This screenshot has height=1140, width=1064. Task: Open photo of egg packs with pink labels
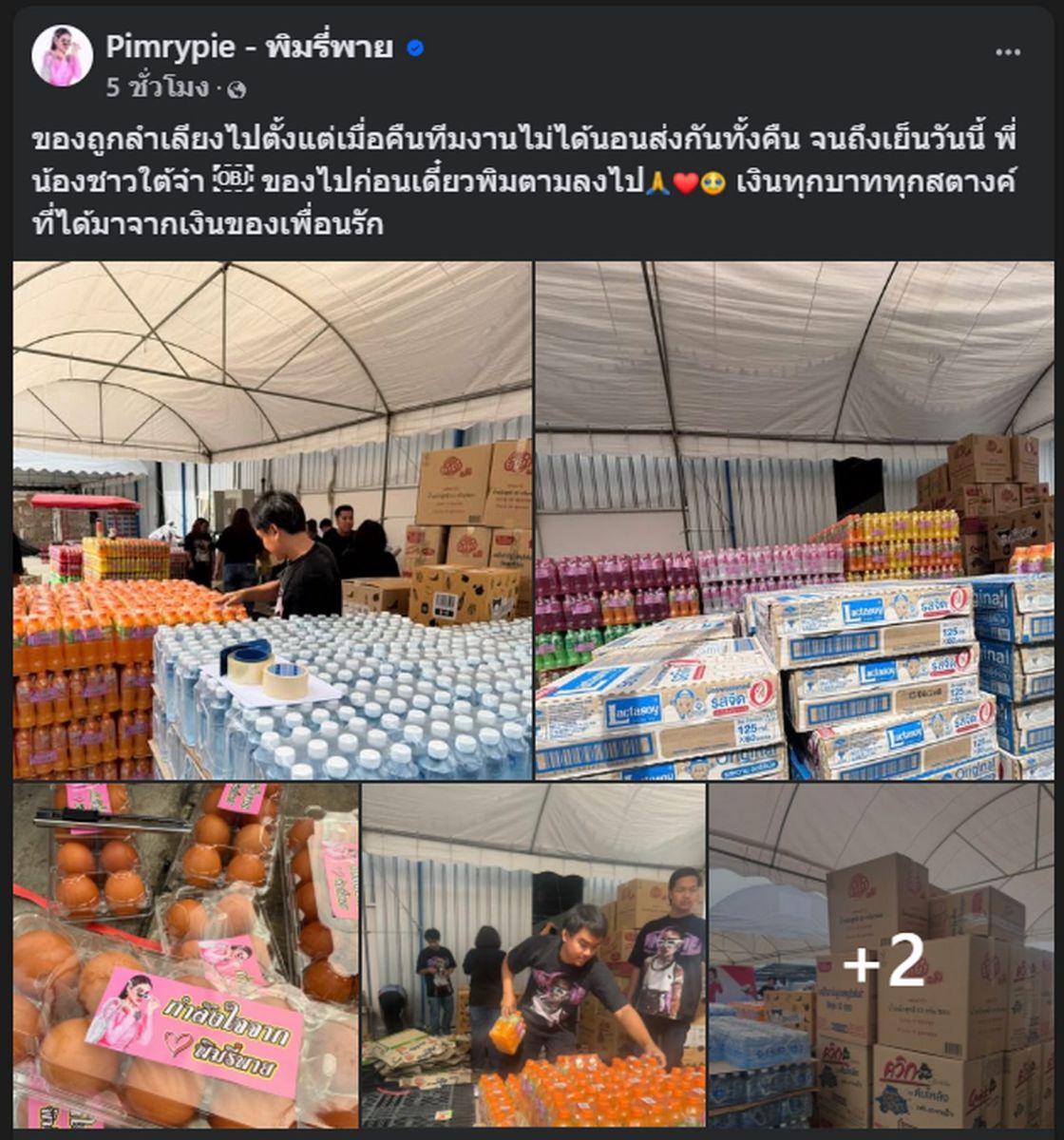[185, 955]
